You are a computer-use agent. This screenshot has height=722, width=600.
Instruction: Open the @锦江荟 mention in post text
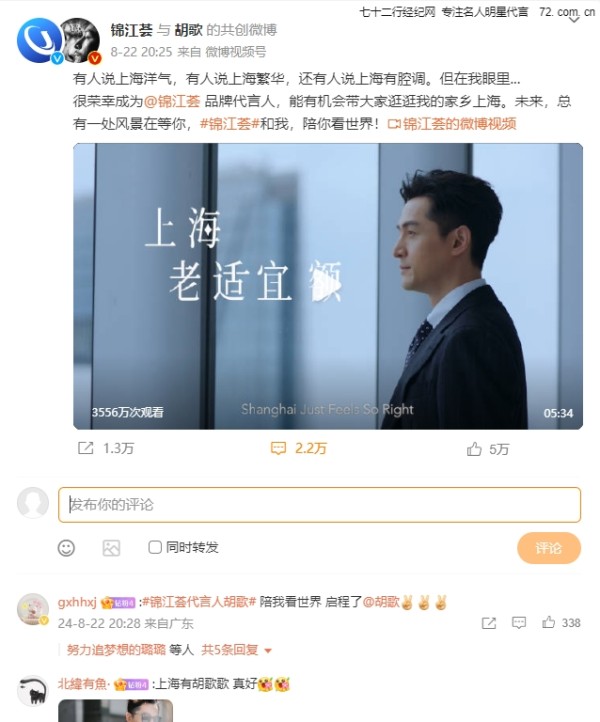click(x=173, y=101)
